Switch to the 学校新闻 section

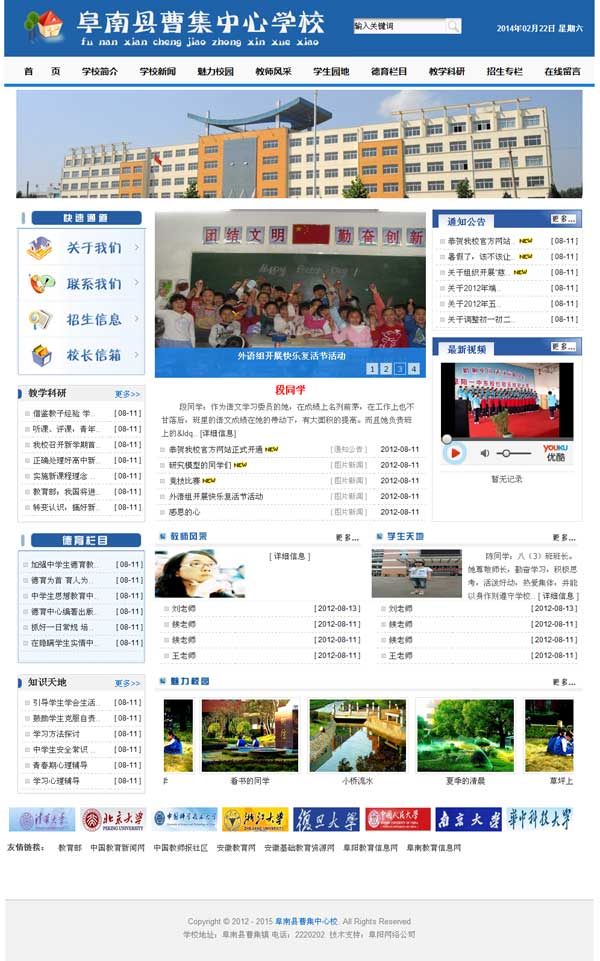pyautogui.click(x=157, y=72)
